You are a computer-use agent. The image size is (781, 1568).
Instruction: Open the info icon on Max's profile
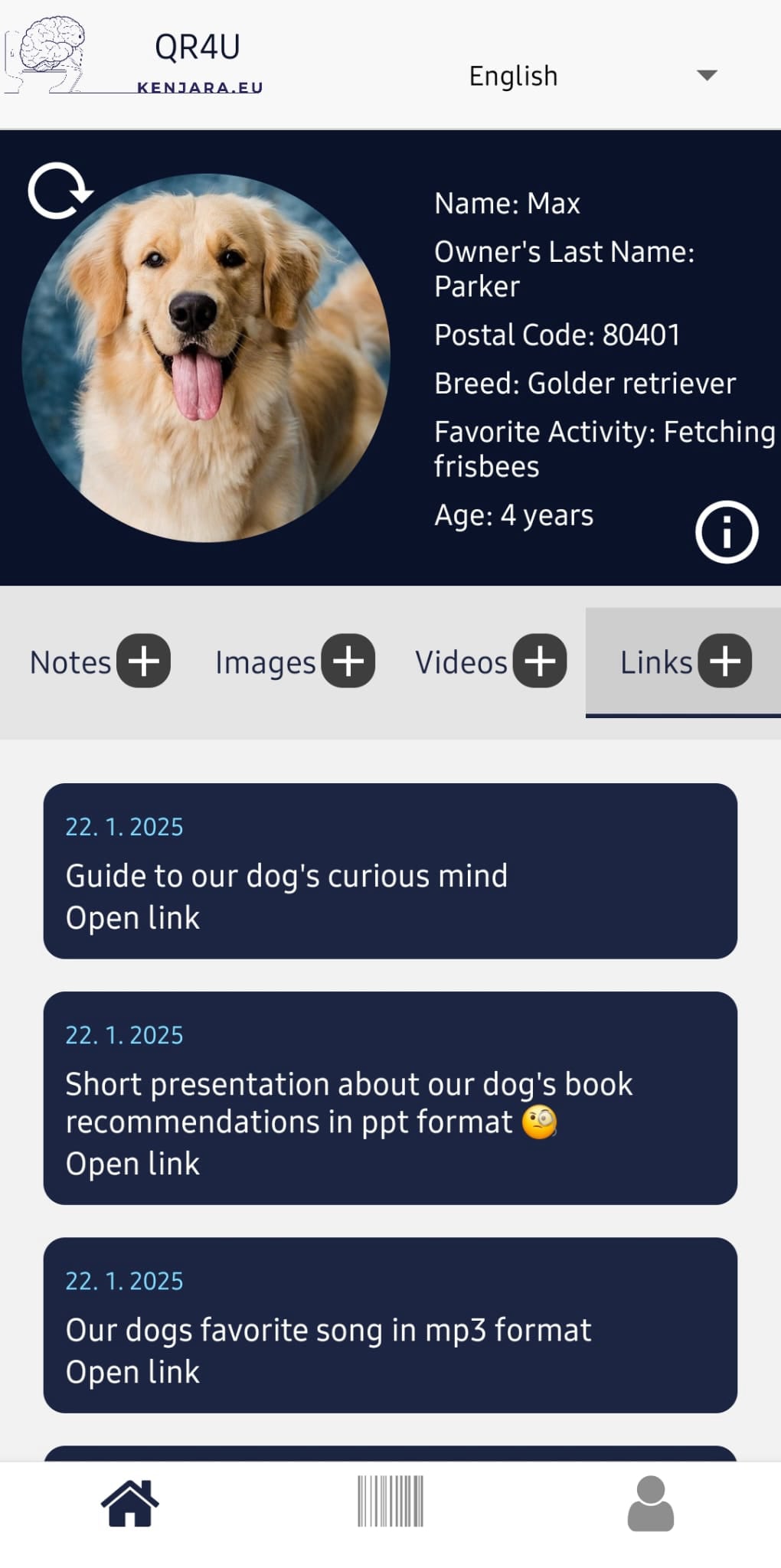point(726,531)
